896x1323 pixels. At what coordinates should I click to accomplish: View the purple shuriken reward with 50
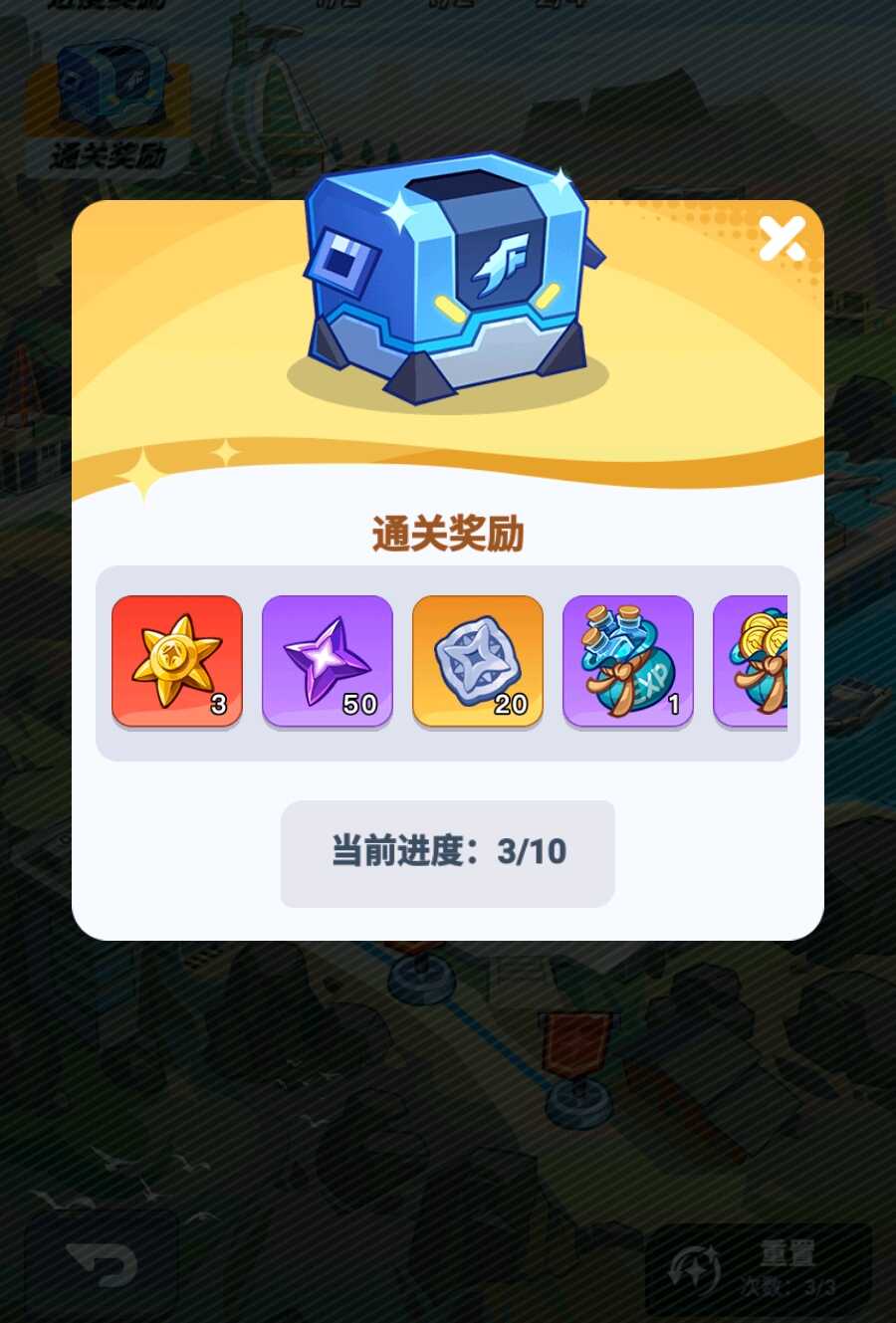(x=328, y=661)
